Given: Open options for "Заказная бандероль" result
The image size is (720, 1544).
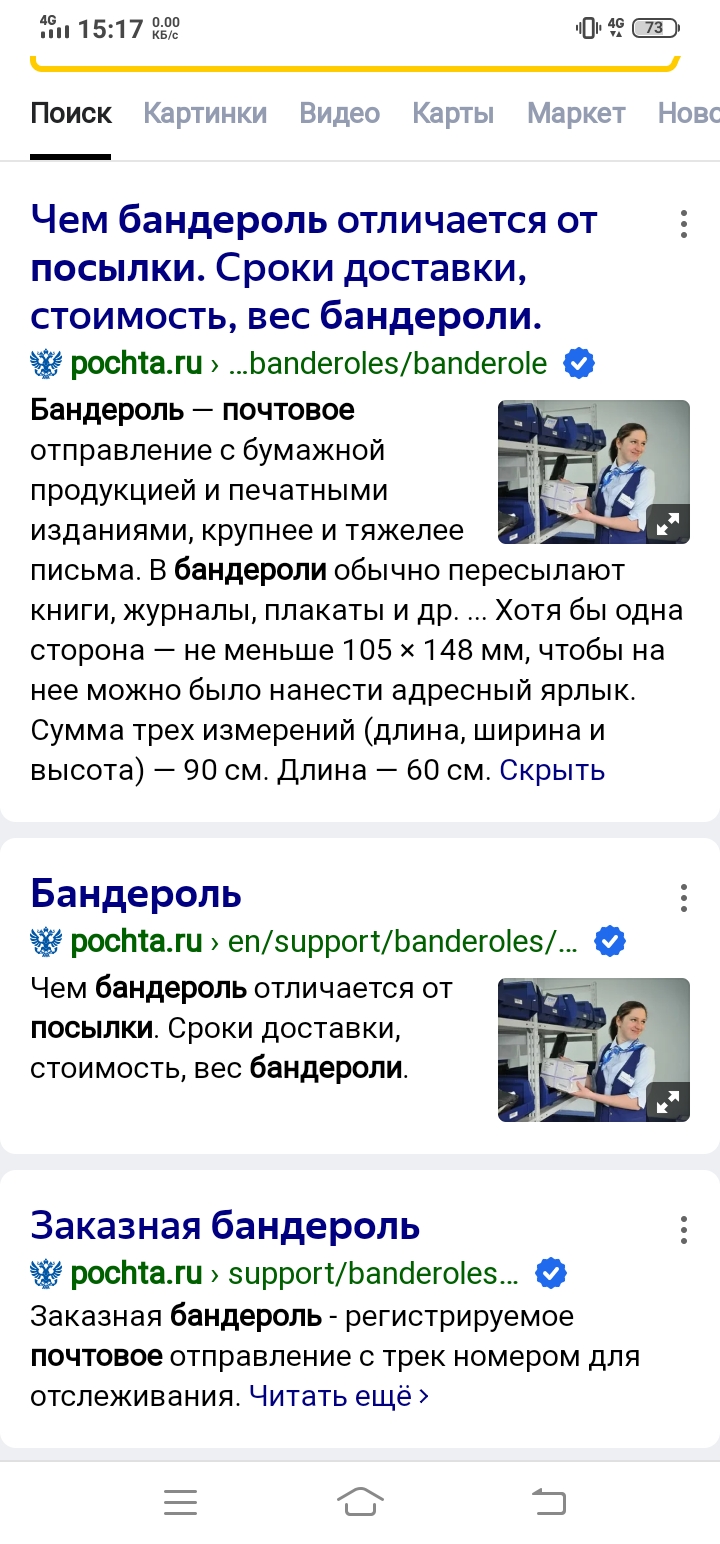Looking at the screenshot, I should (684, 1229).
